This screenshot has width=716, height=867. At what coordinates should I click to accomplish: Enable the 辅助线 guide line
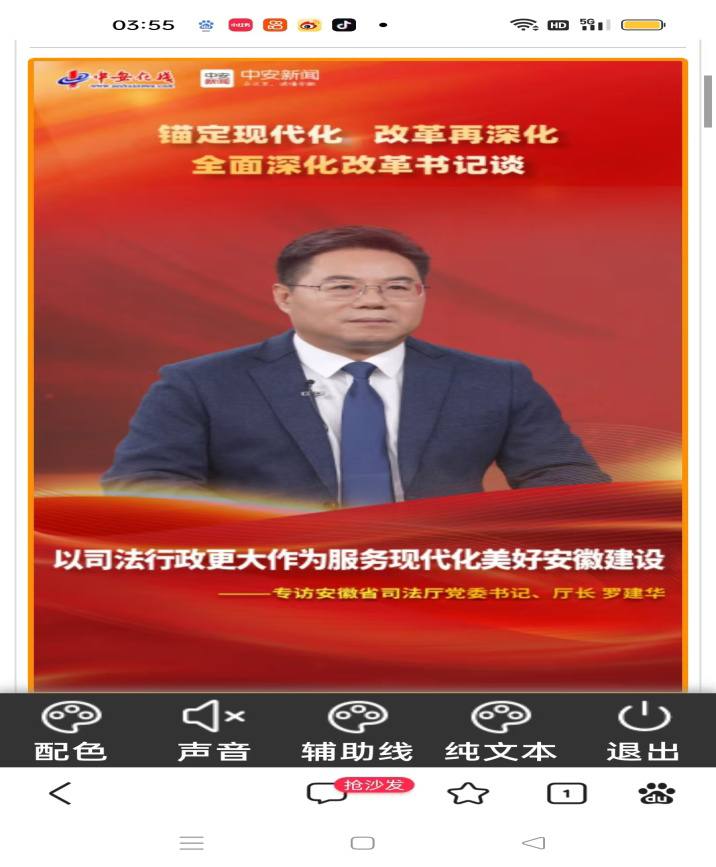coord(357,730)
